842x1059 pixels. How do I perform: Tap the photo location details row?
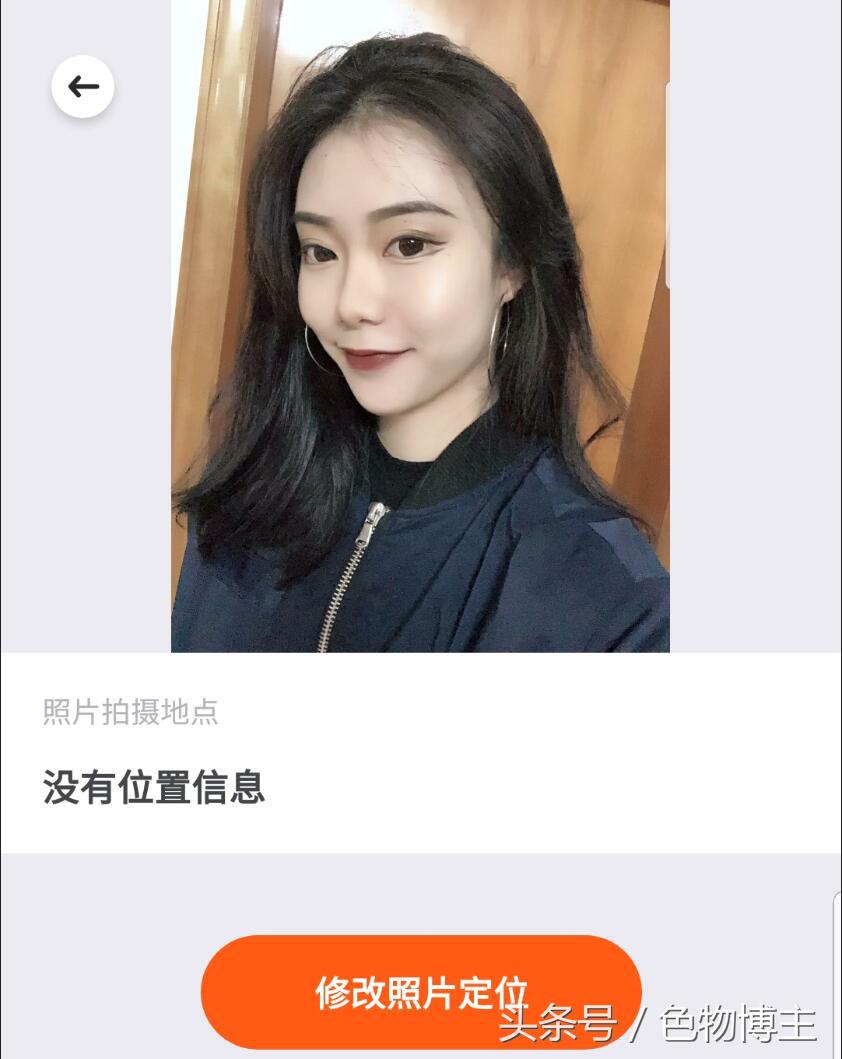point(152,787)
